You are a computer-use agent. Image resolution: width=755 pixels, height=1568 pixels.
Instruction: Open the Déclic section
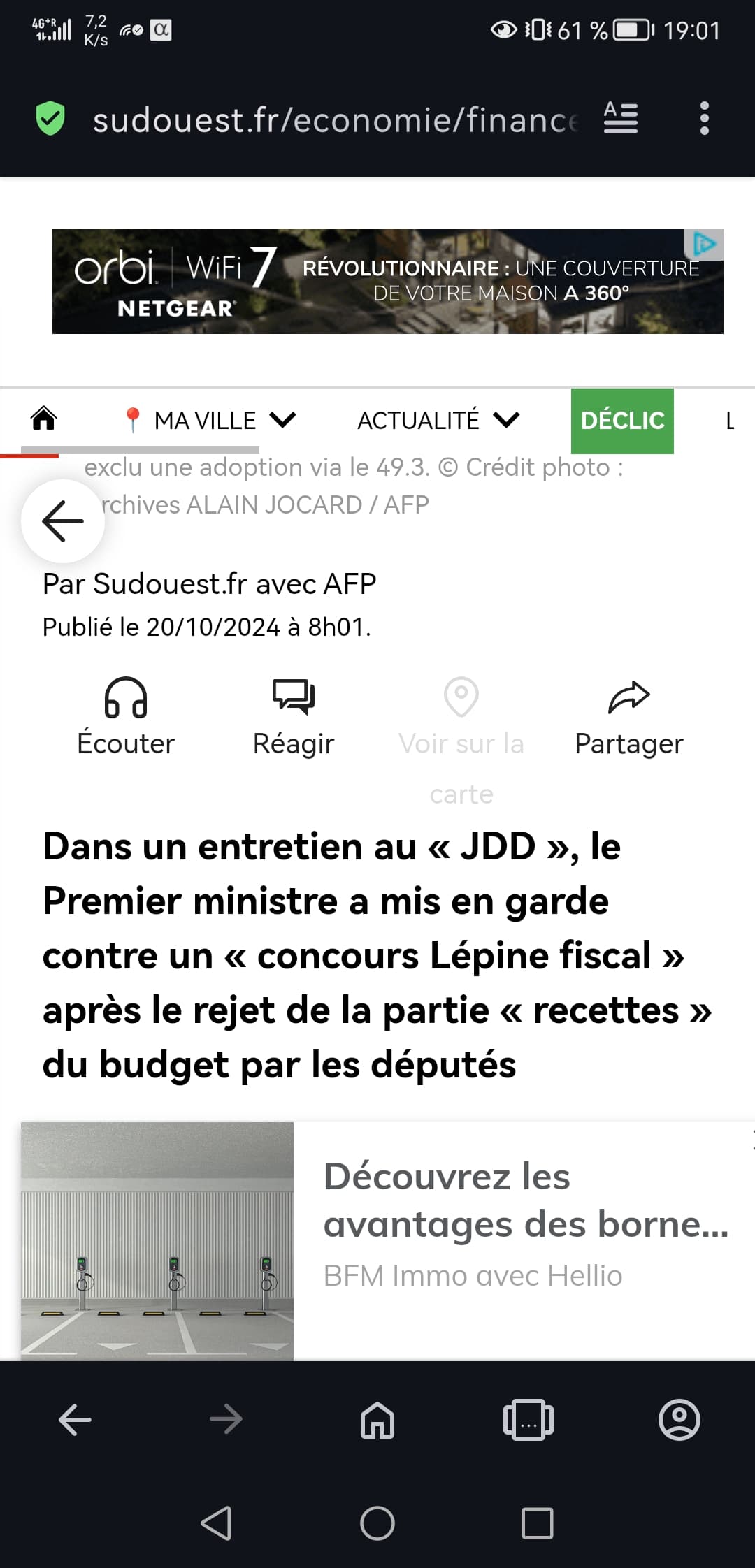coord(622,421)
